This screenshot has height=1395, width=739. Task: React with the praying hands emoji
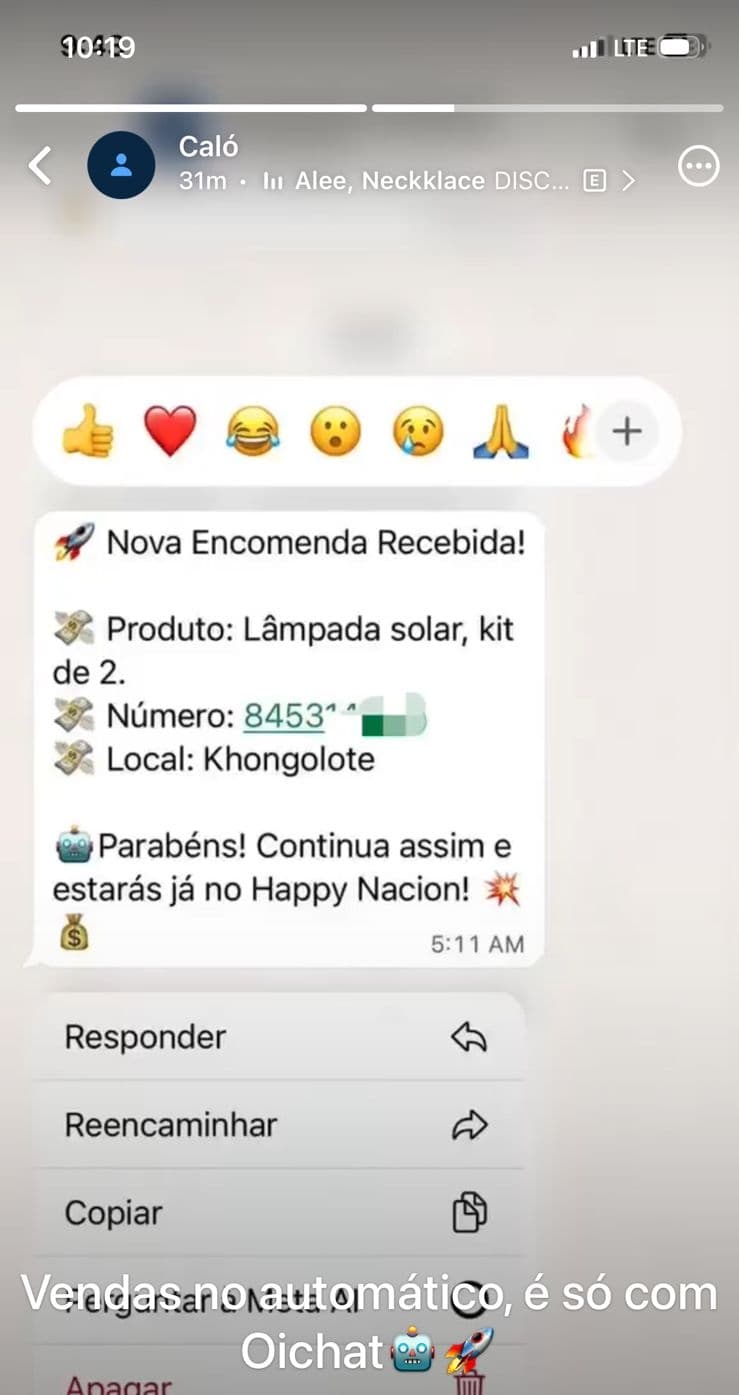[x=498, y=431]
